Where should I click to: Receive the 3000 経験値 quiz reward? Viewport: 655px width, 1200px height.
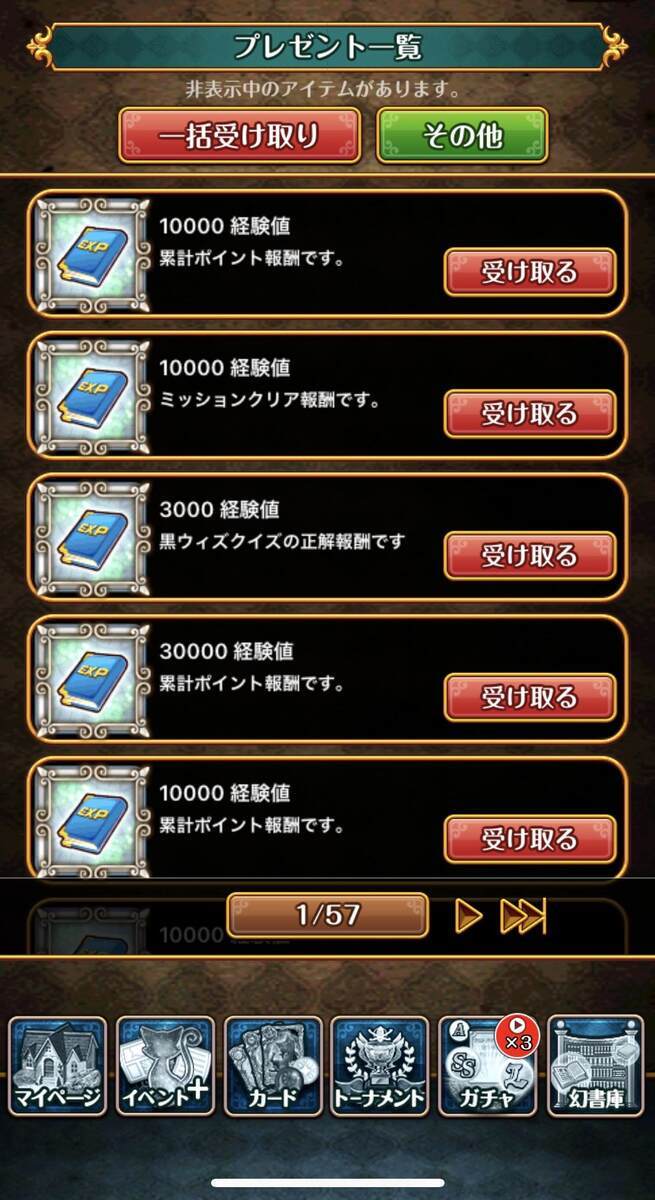click(529, 555)
